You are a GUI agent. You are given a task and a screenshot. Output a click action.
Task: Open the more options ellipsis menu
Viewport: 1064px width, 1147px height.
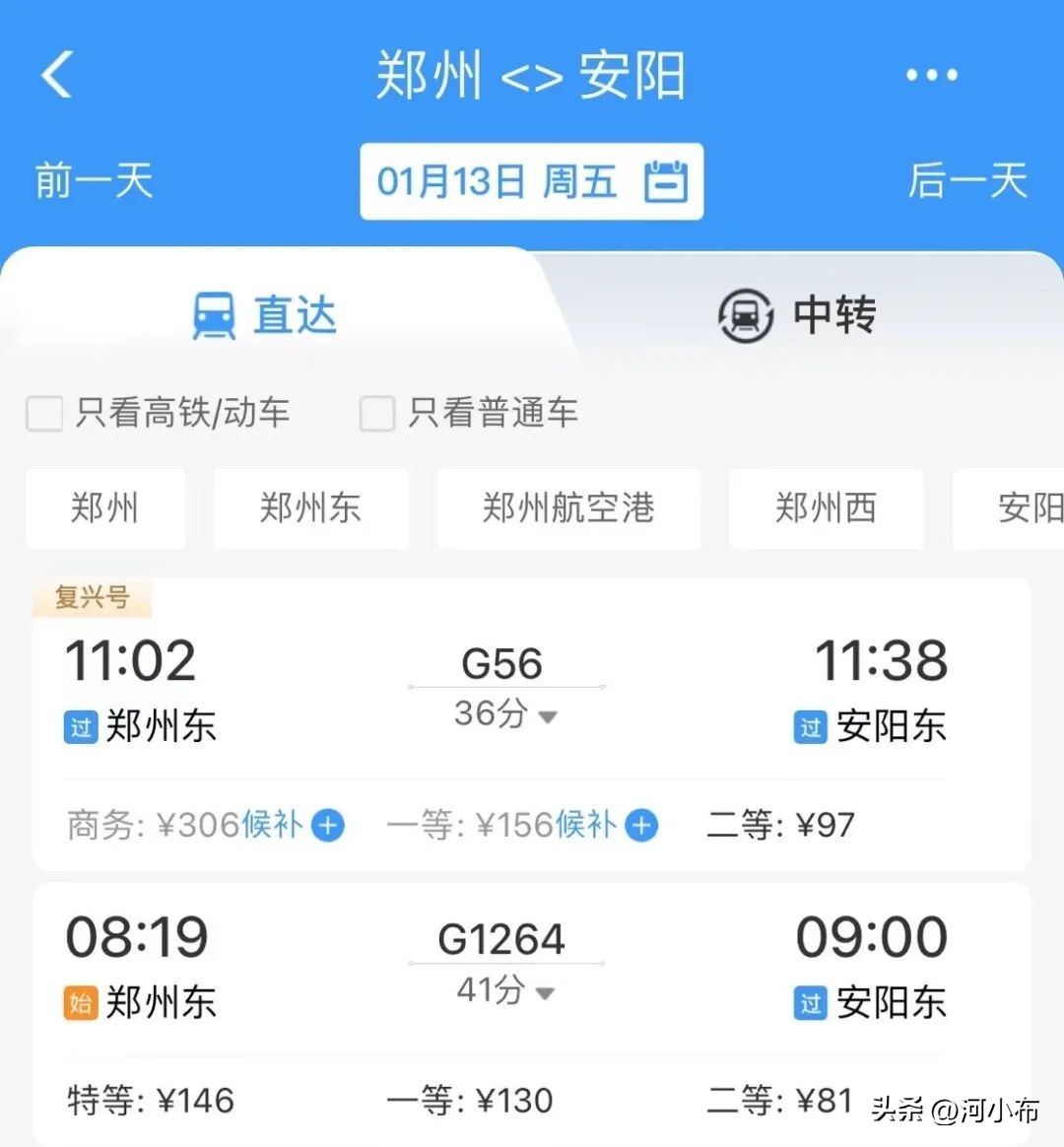click(929, 74)
